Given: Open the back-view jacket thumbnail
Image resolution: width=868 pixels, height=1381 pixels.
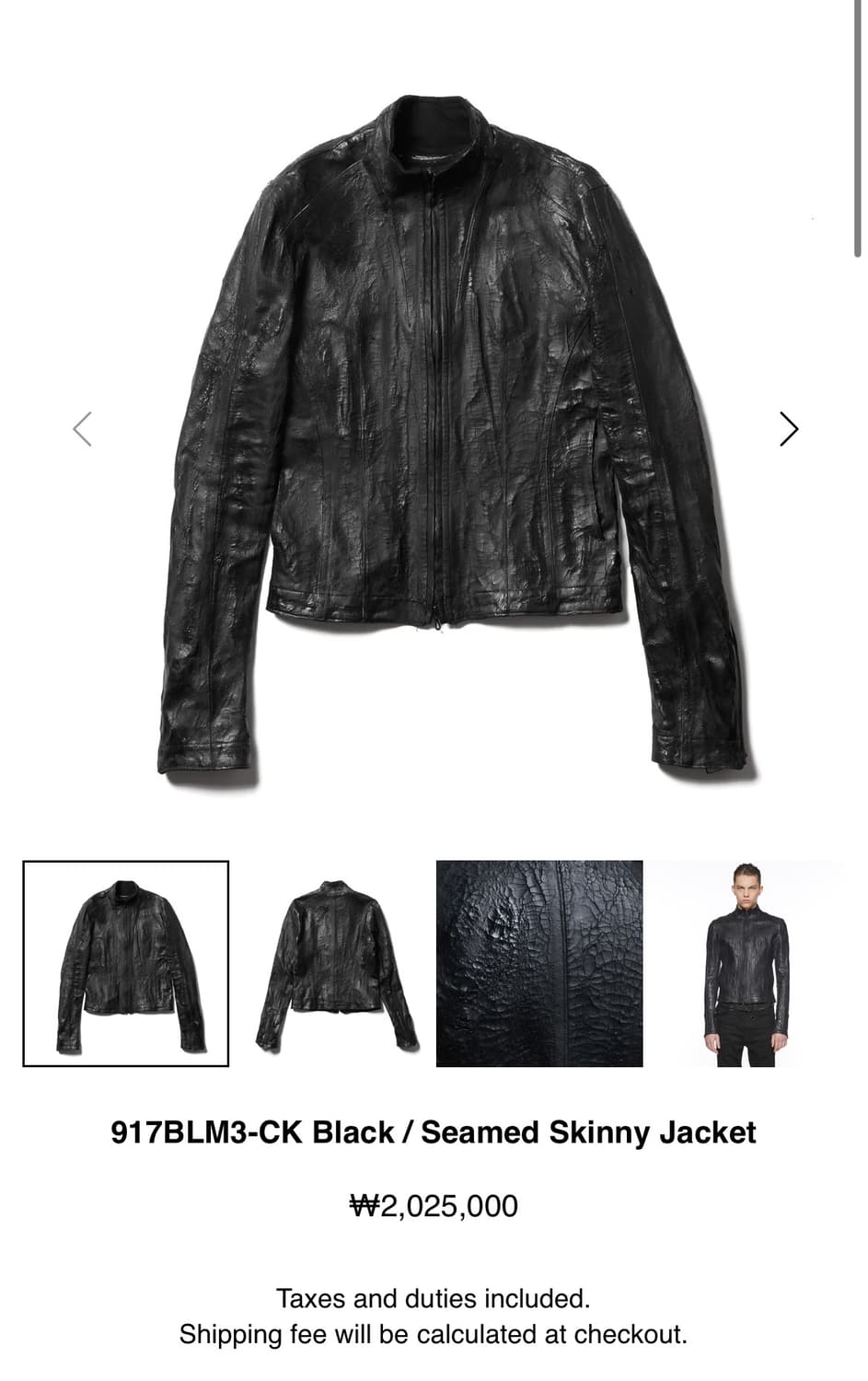Looking at the screenshot, I should (x=331, y=962).
